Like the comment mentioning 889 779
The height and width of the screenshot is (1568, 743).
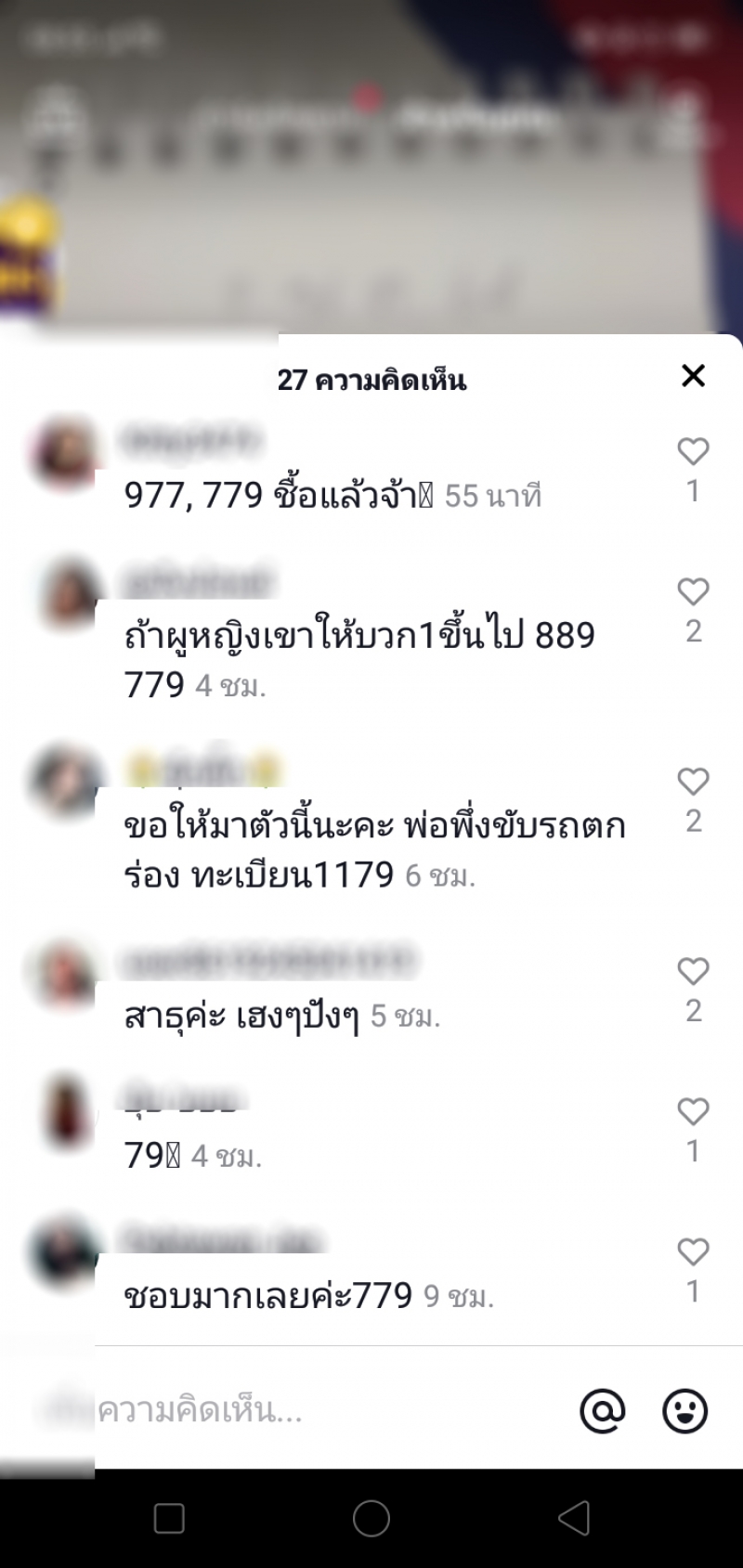(x=693, y=592)
